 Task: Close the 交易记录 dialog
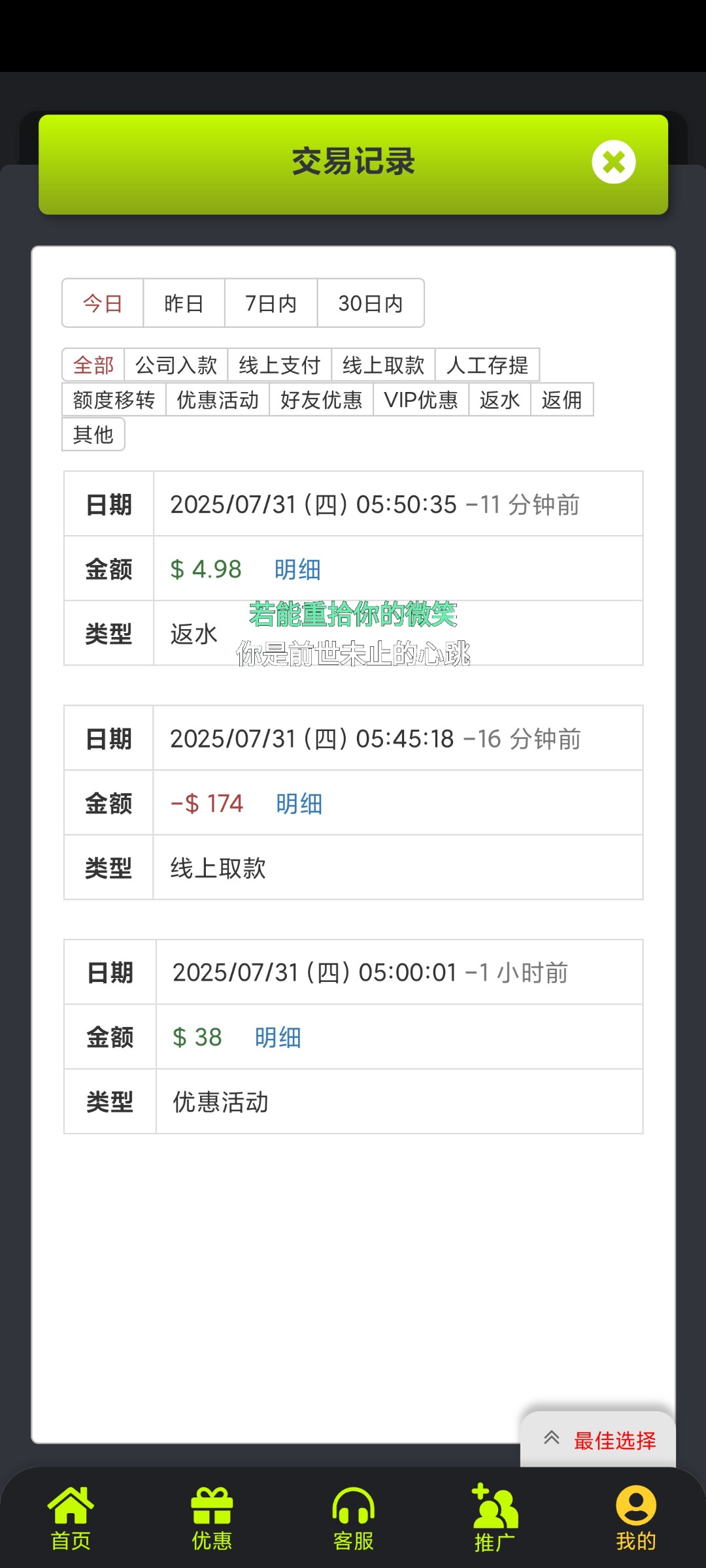tap(613, 162)
